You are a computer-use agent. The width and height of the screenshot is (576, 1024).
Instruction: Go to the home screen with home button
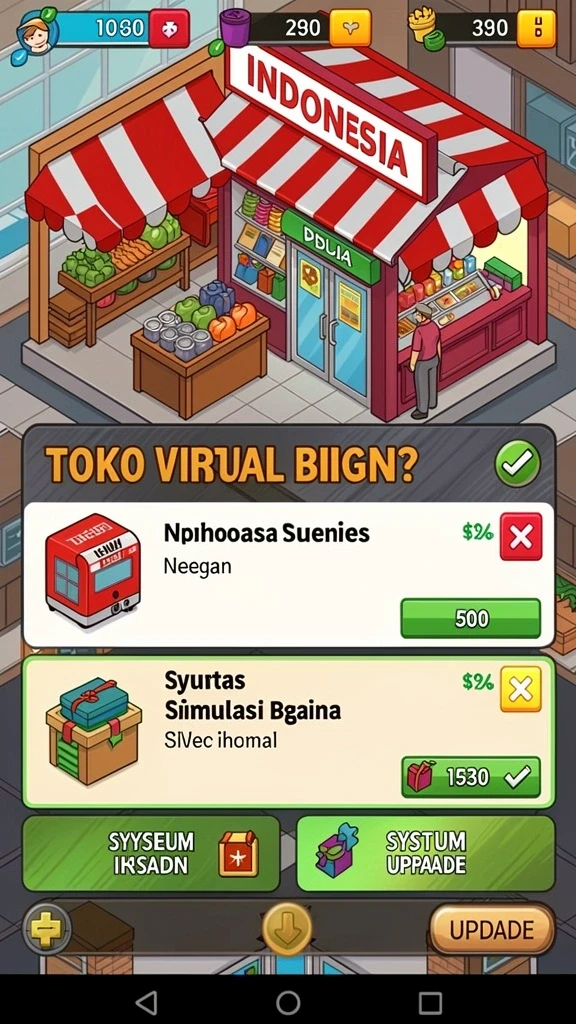288,1001
